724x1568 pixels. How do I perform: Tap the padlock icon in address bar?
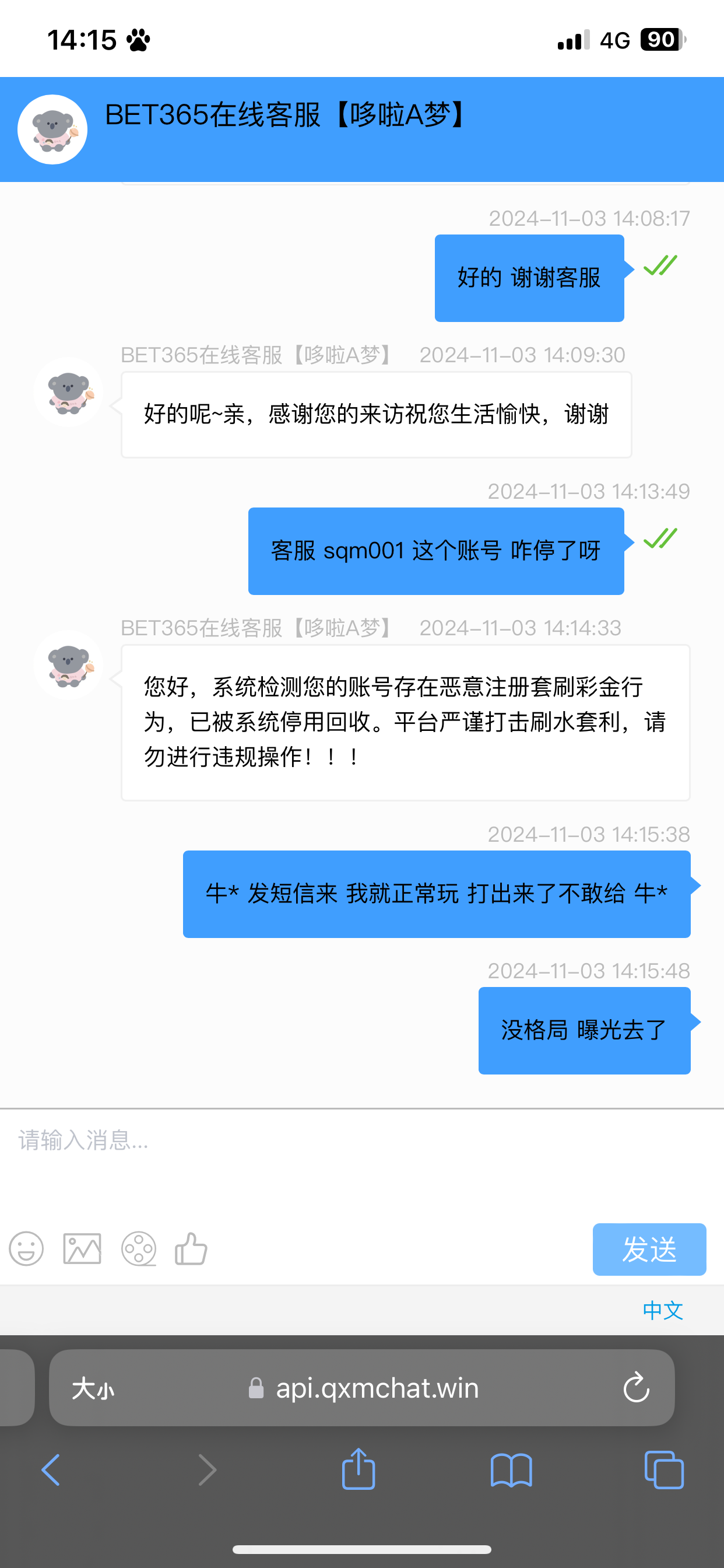256,1388
